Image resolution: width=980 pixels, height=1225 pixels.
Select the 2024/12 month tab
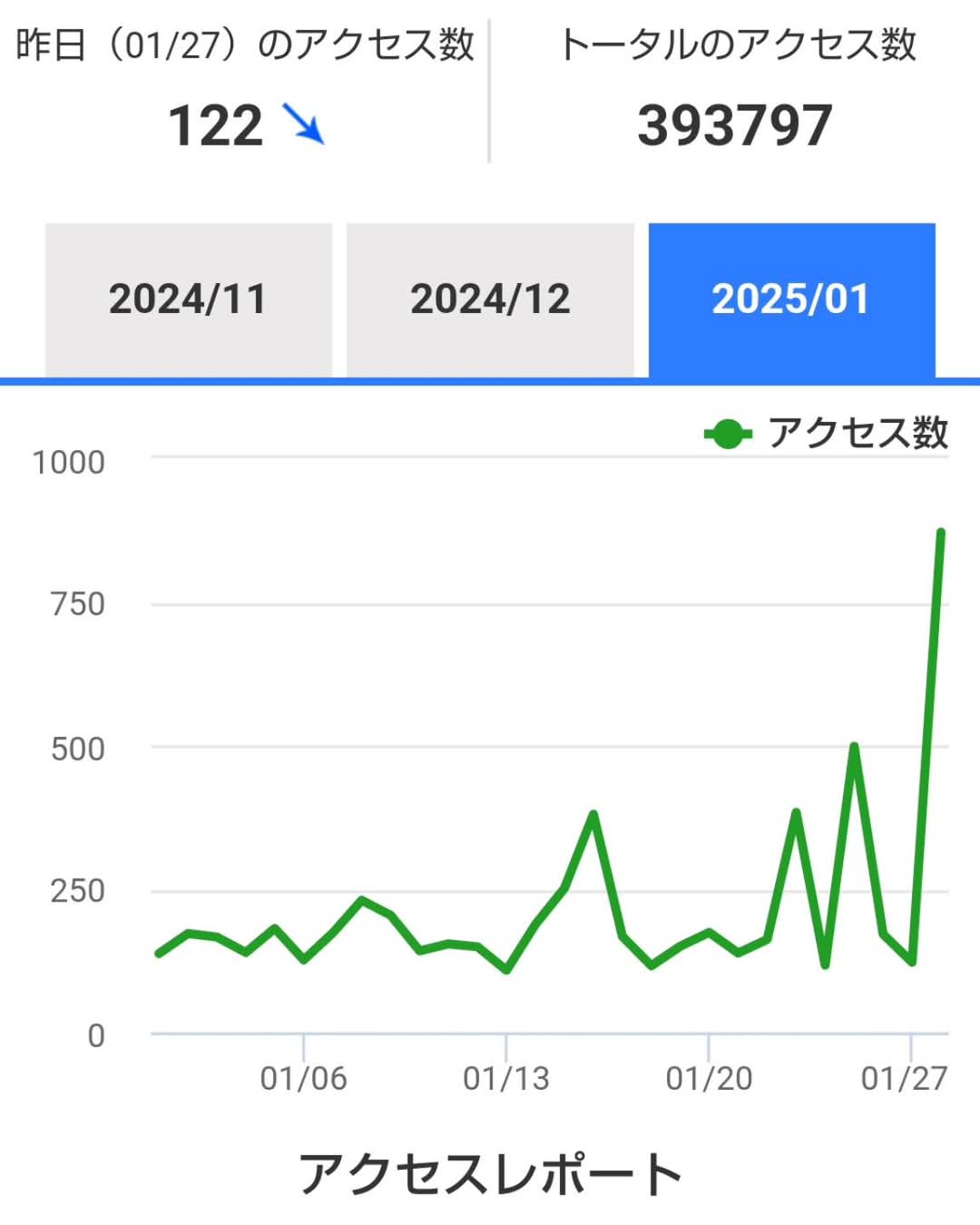click(490, 299)
